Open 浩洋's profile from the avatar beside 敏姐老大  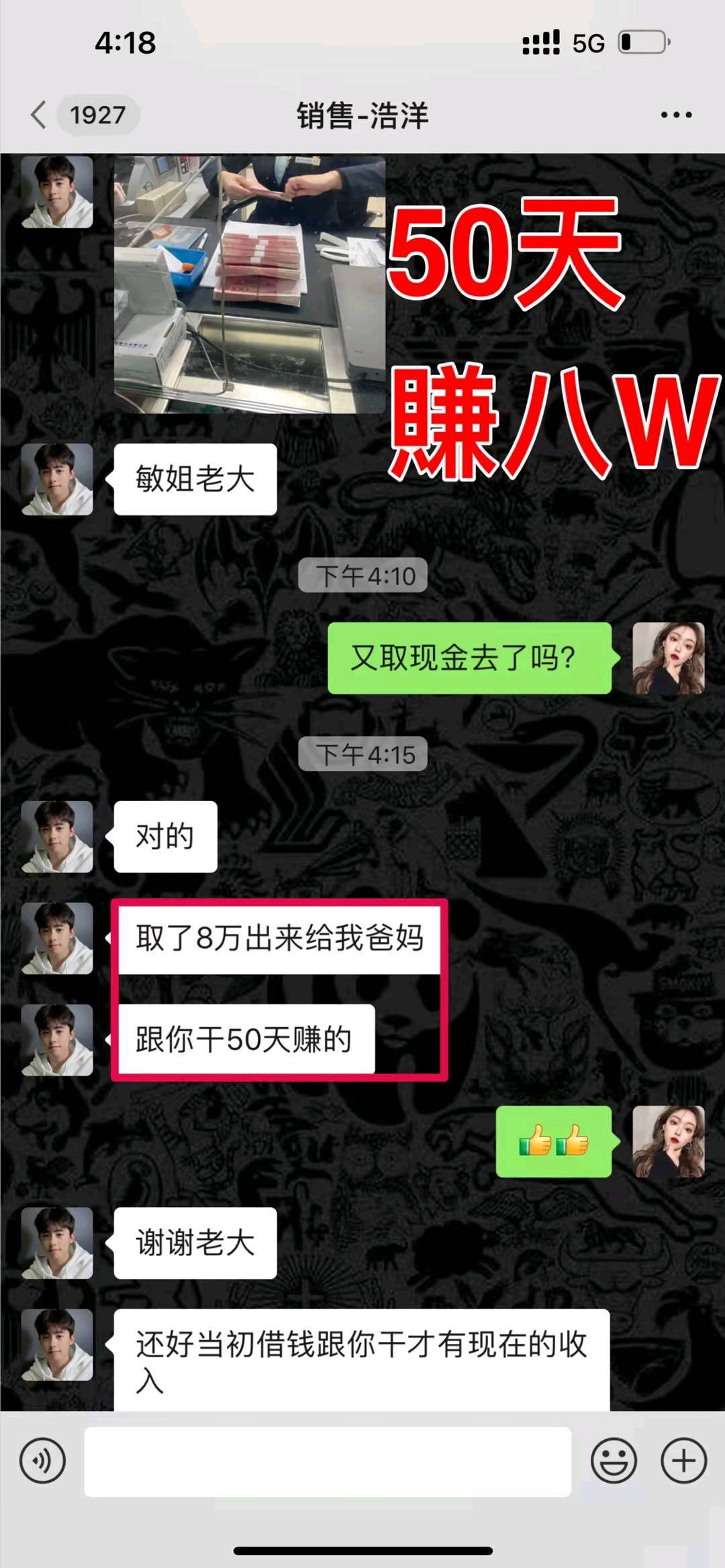(57, 479)
